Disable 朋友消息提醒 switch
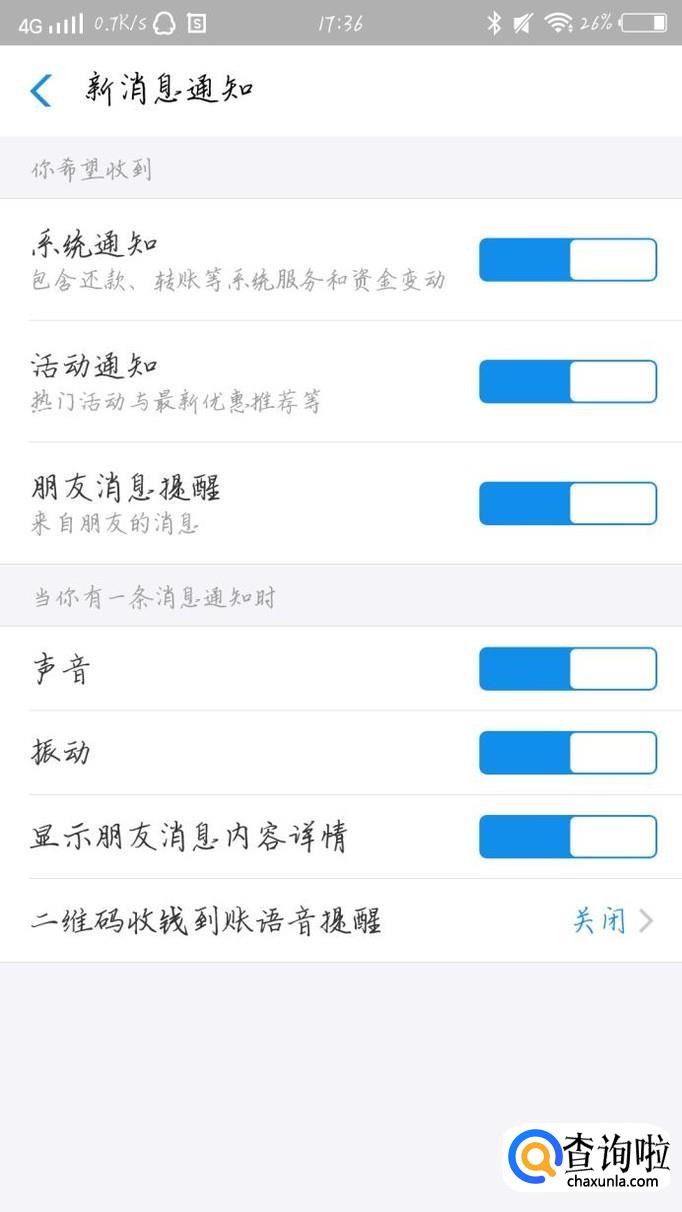This screenshot has height=1212, width=682. [x=567, y=504]
